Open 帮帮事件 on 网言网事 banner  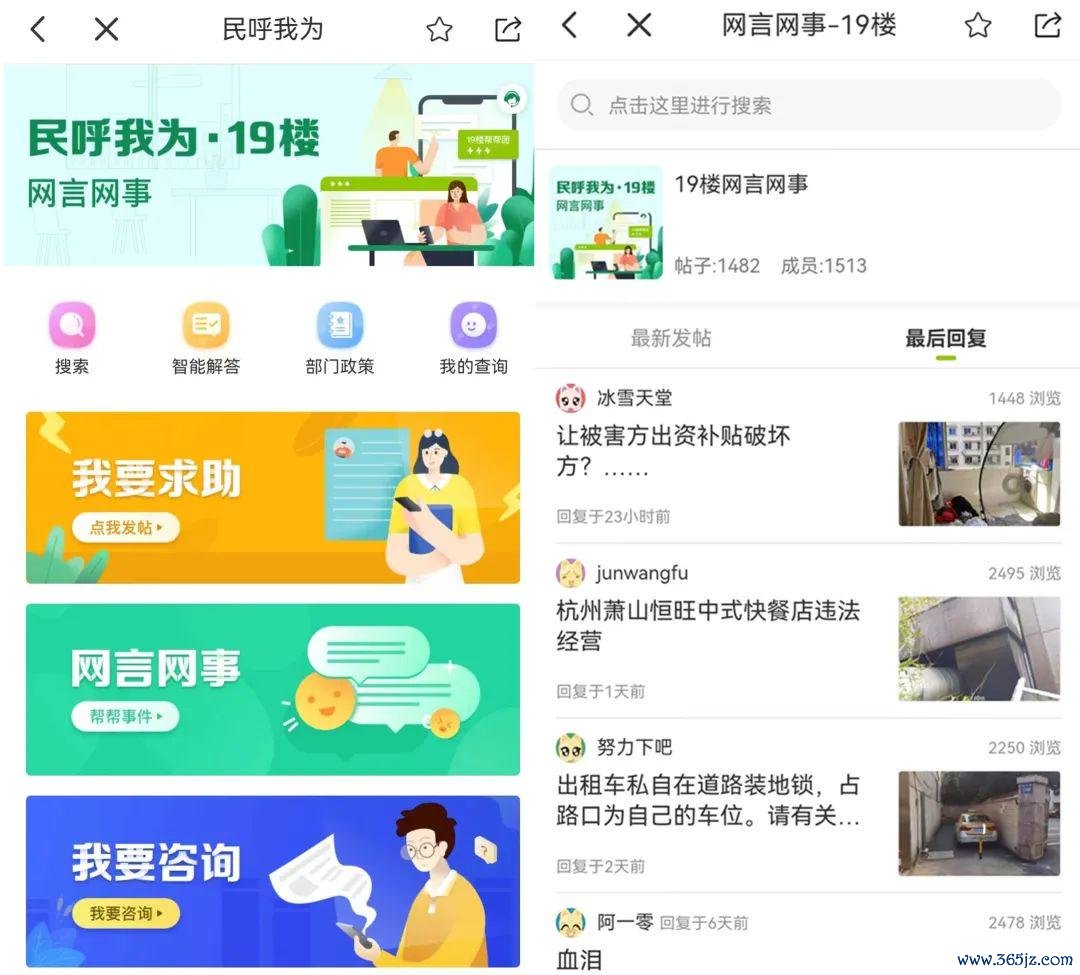click(x=125, y=716)
